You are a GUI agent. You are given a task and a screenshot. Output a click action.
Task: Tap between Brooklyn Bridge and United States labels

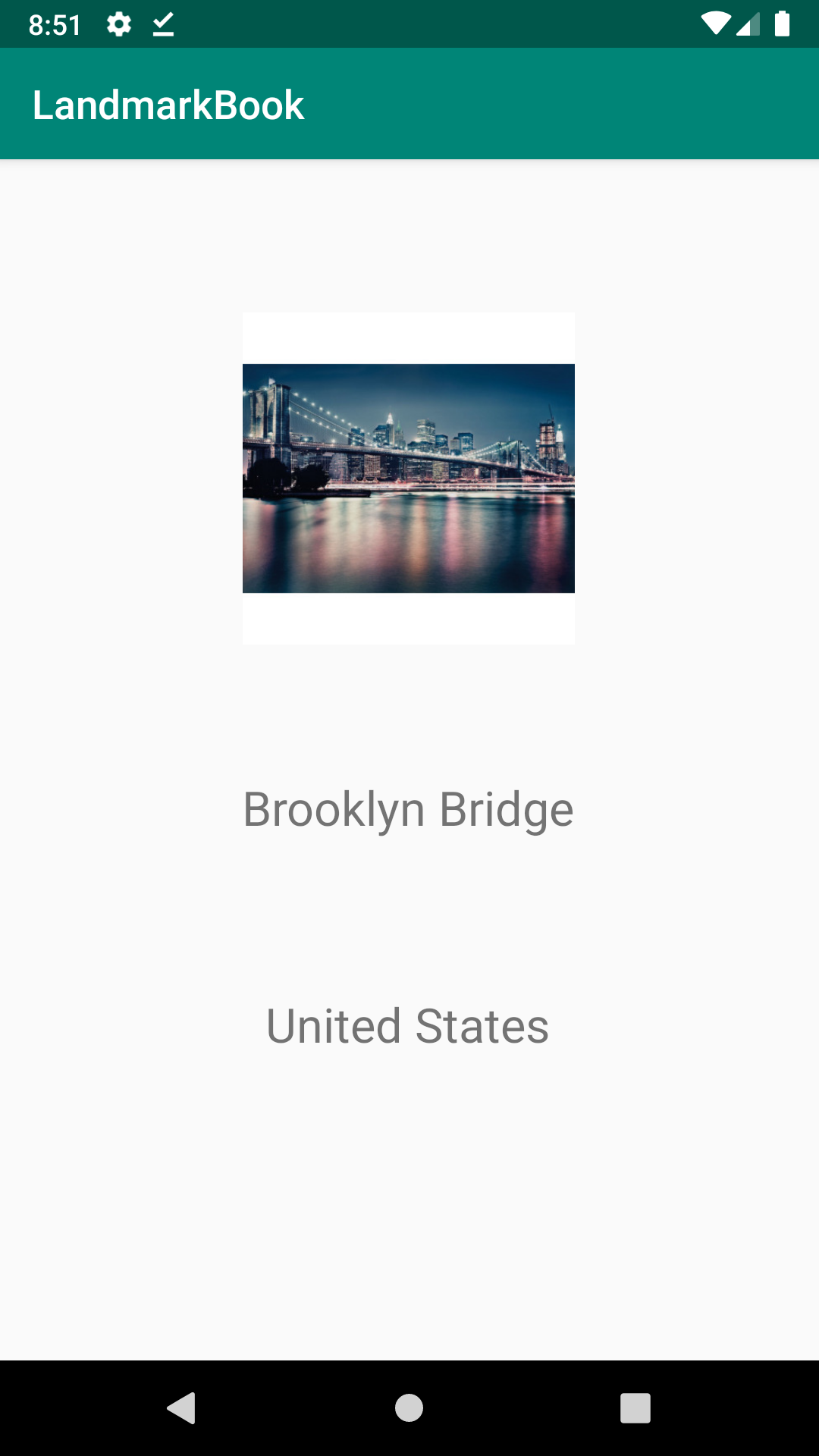pyautogui.click(x=408, y=918)
